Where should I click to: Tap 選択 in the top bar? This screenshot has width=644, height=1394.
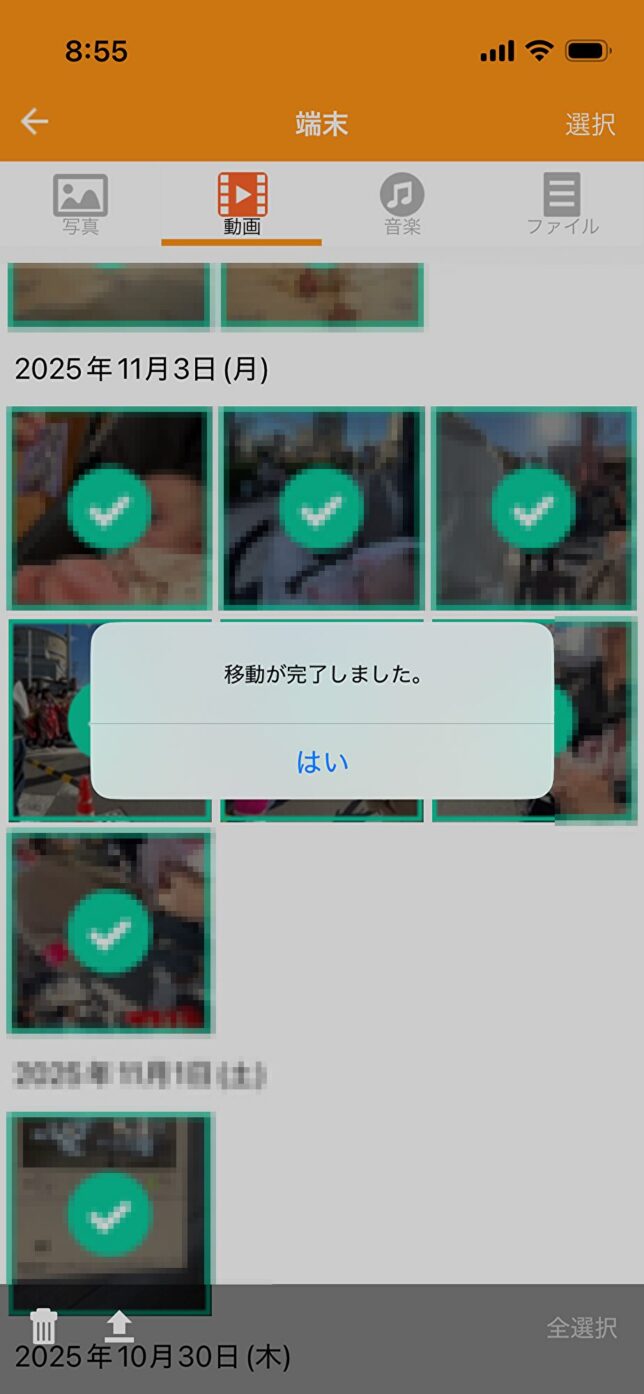pos(589,124)
